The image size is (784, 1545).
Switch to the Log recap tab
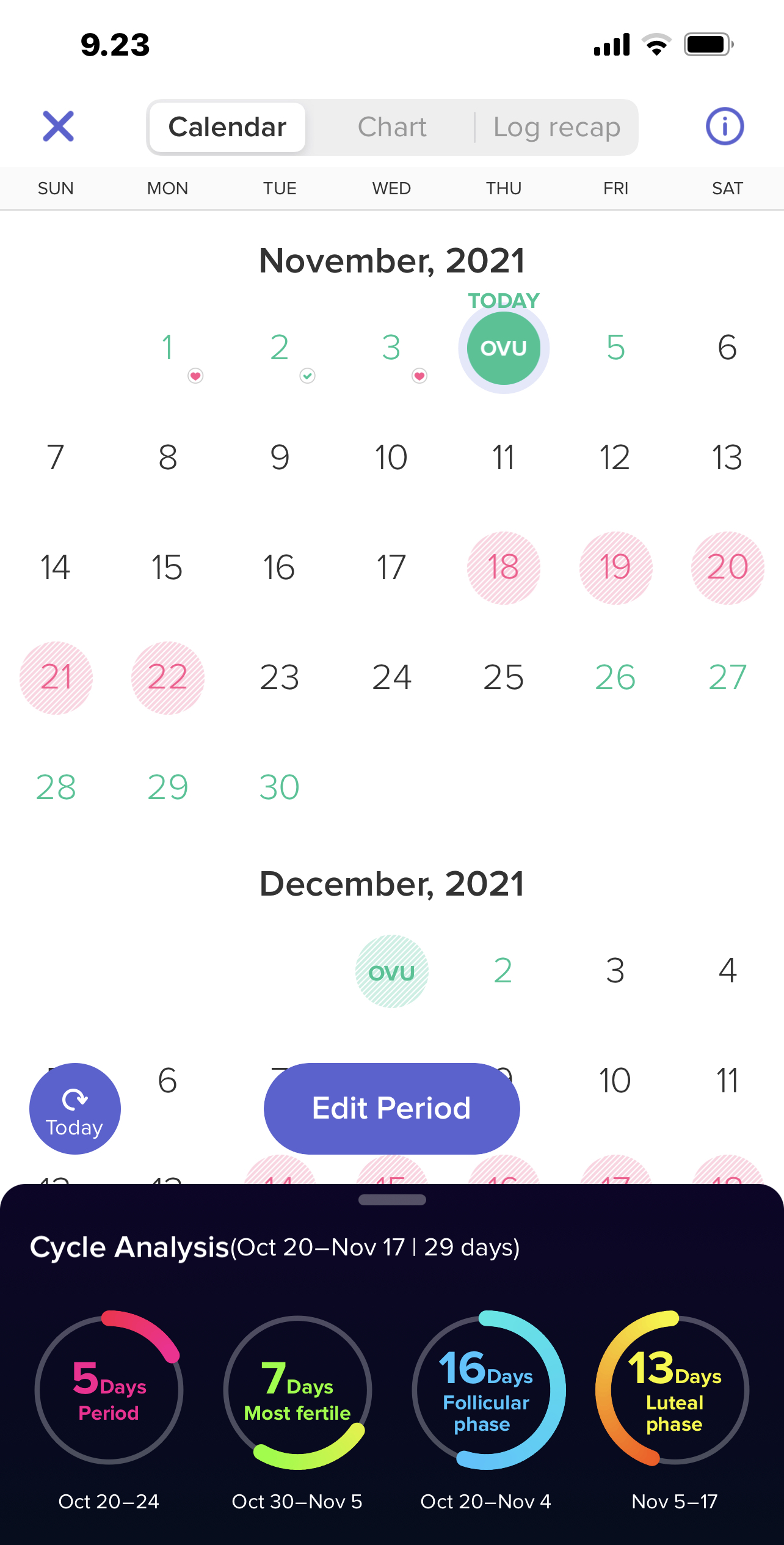[556, 127]
